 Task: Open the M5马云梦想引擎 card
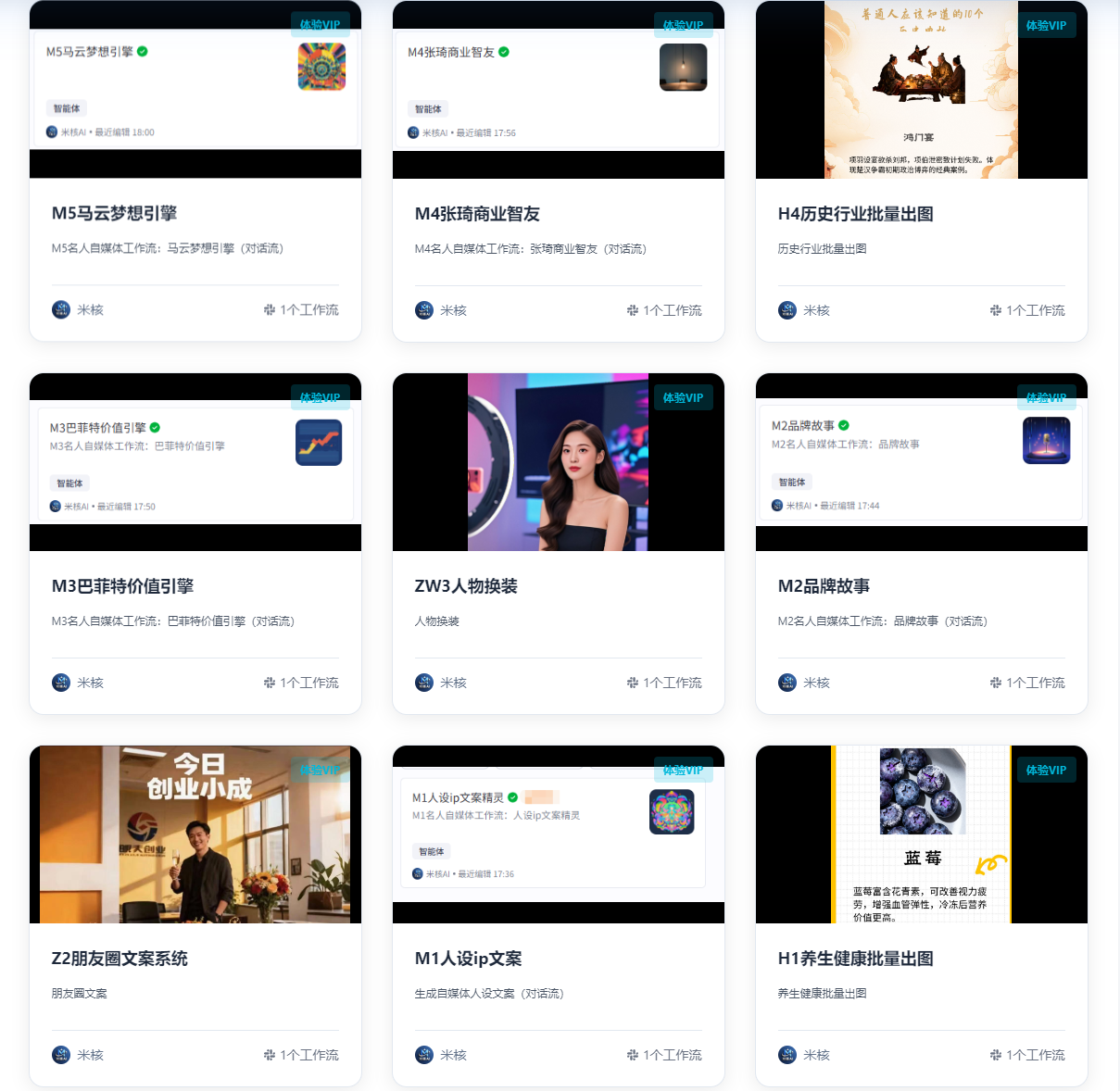click(x=114, y=214)
